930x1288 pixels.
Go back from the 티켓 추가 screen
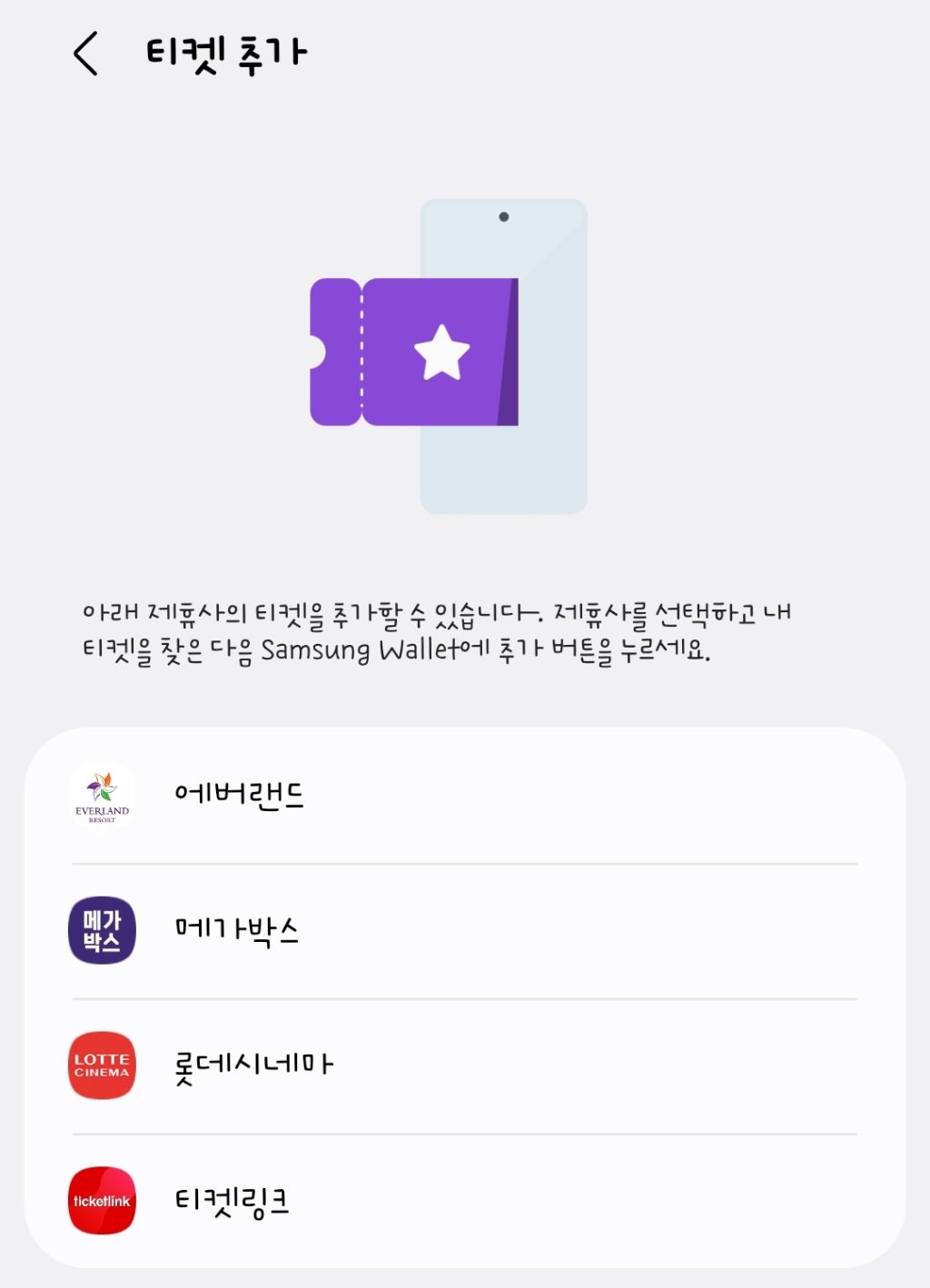coord(85,54)
